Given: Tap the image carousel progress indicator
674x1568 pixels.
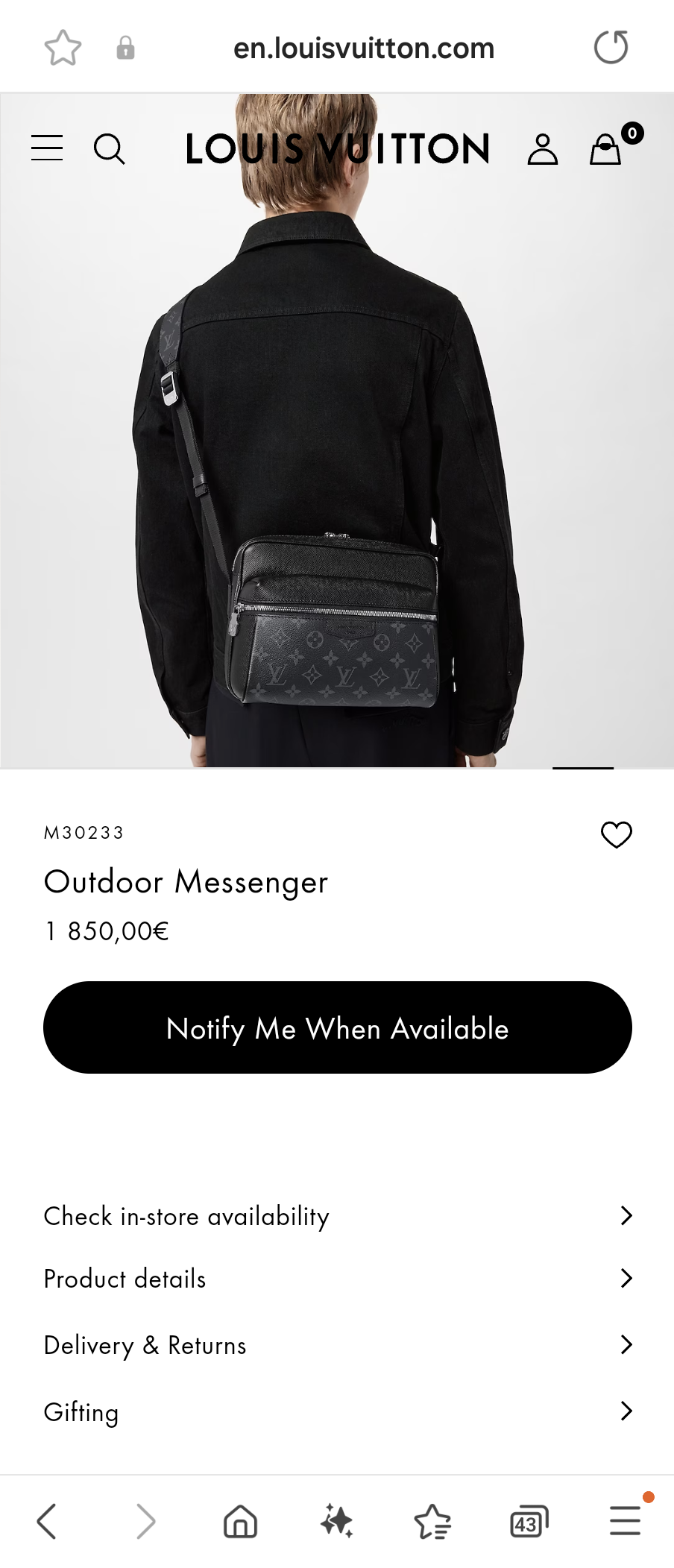Looking at the screenshot, I should click(583, 767).
